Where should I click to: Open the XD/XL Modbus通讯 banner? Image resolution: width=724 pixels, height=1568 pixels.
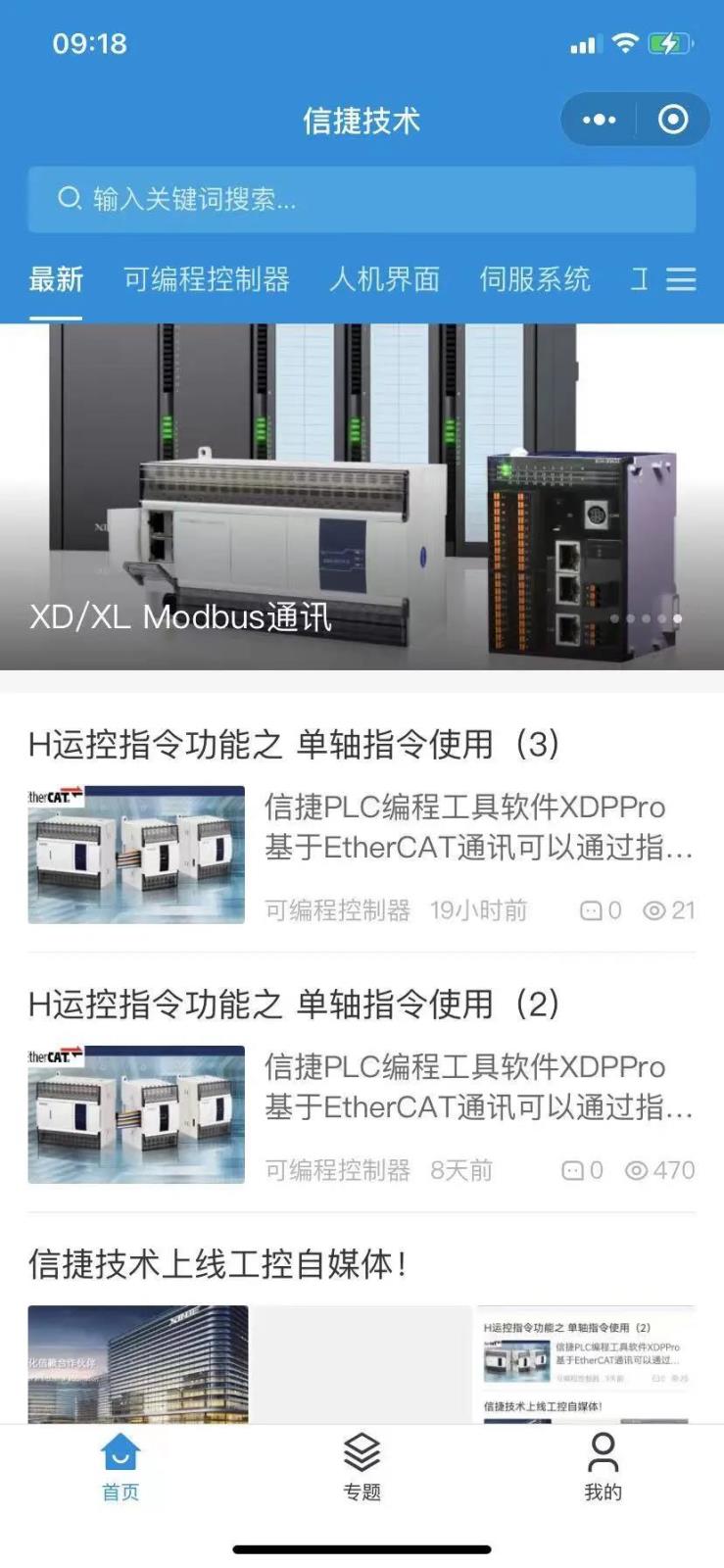click(362, 497)
